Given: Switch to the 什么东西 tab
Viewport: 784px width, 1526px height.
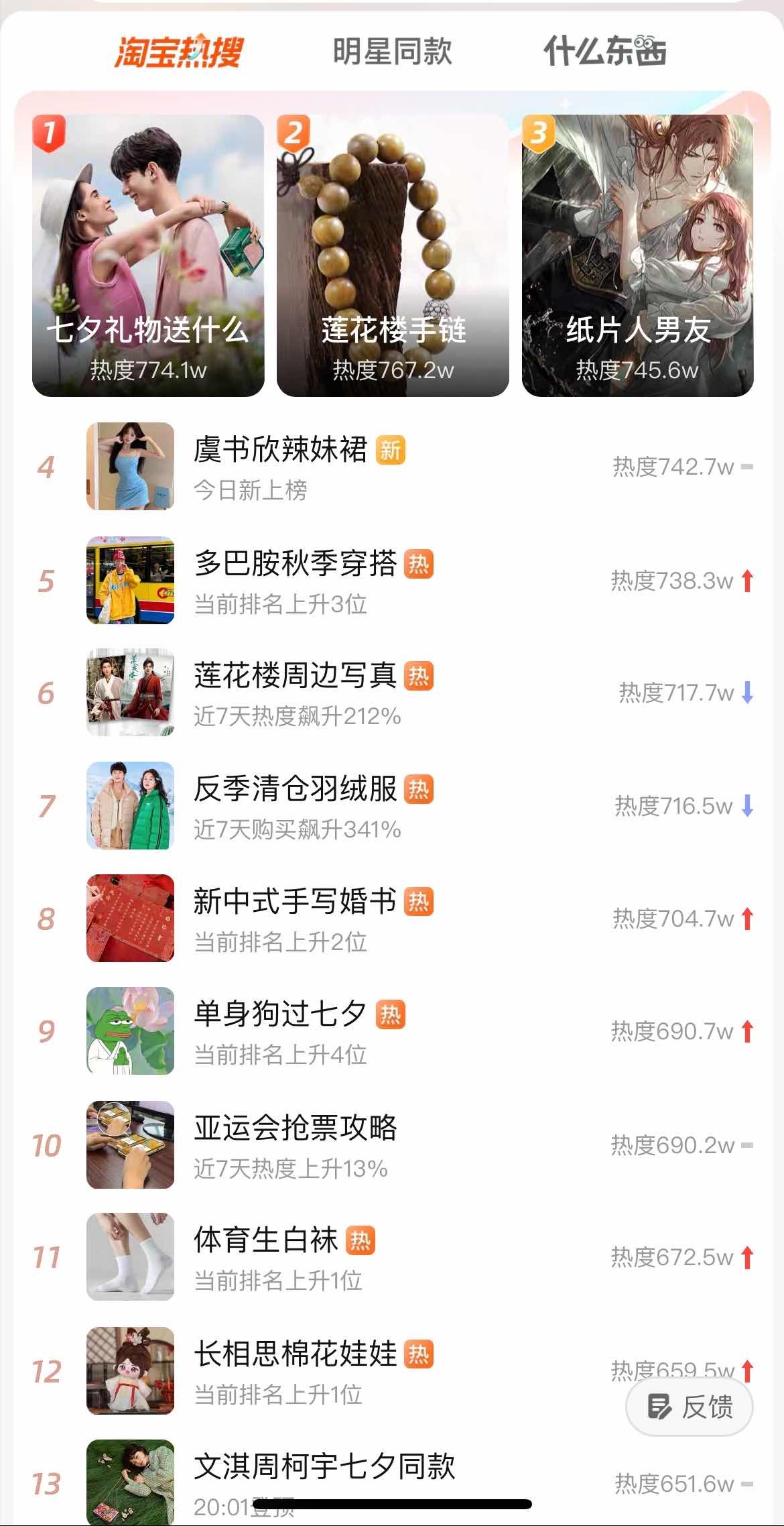Looking at the screenshot, I should coord(604,52).
